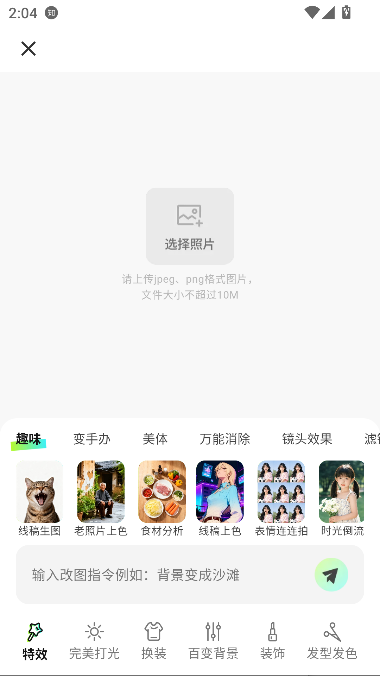Open the 完美打光 tool
Image resolution: width=380 pixels, height=676 pixels.
tap(94, 641)
